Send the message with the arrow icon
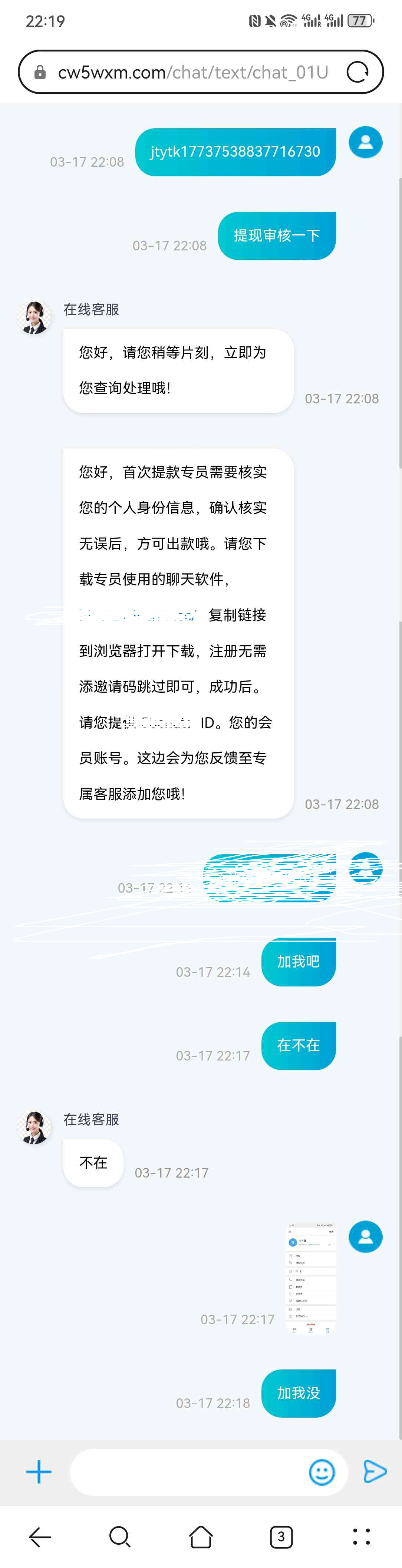This screenshot has width=402, height=1568. [x=375, y=1472]
